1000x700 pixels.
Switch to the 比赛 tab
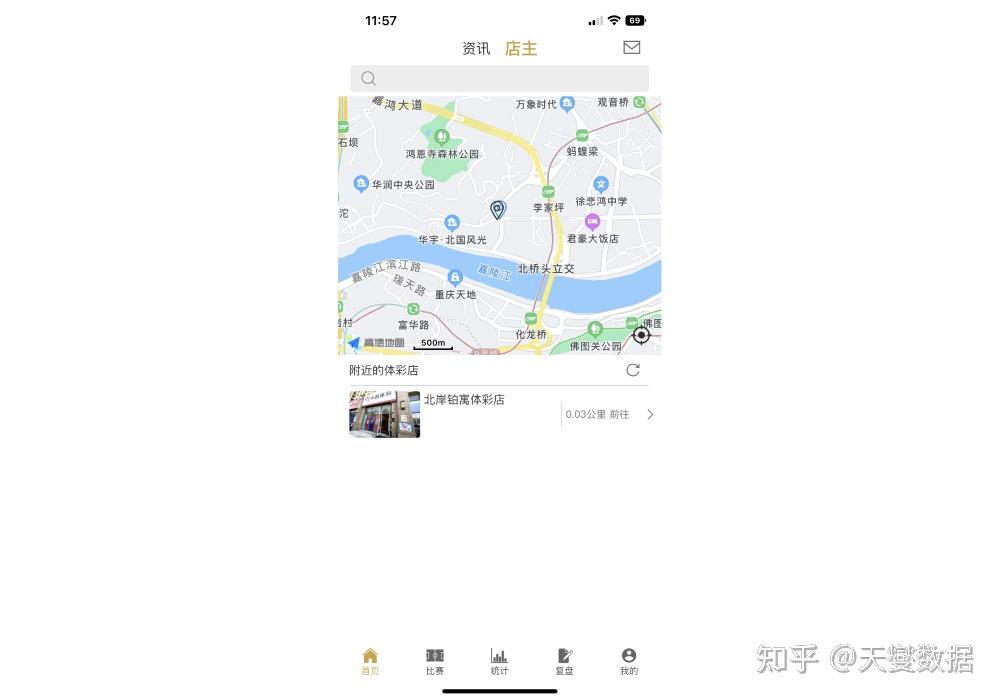[x=435, y=661]
